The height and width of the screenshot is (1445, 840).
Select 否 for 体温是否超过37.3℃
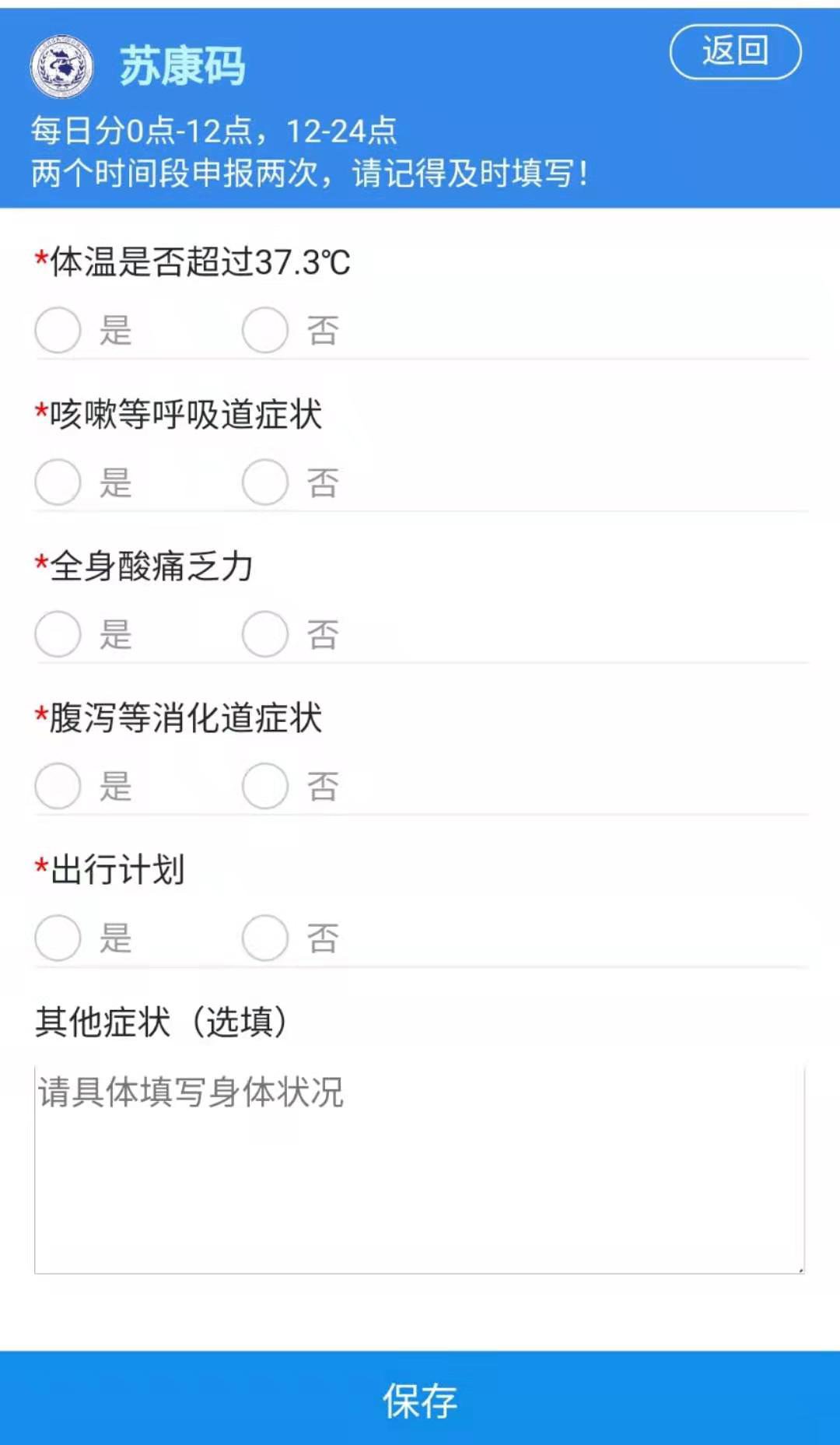coord(265,330)
